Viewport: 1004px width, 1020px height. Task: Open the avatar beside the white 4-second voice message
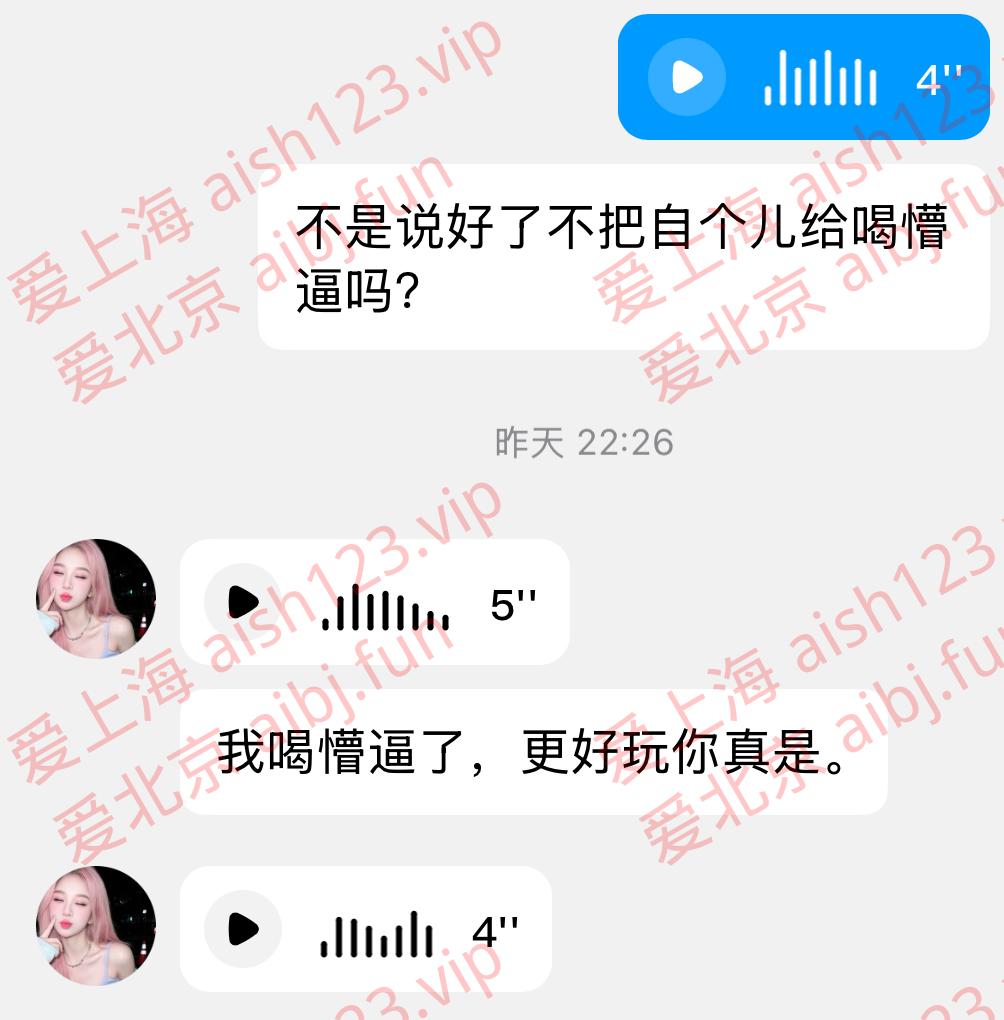(96, 926)
